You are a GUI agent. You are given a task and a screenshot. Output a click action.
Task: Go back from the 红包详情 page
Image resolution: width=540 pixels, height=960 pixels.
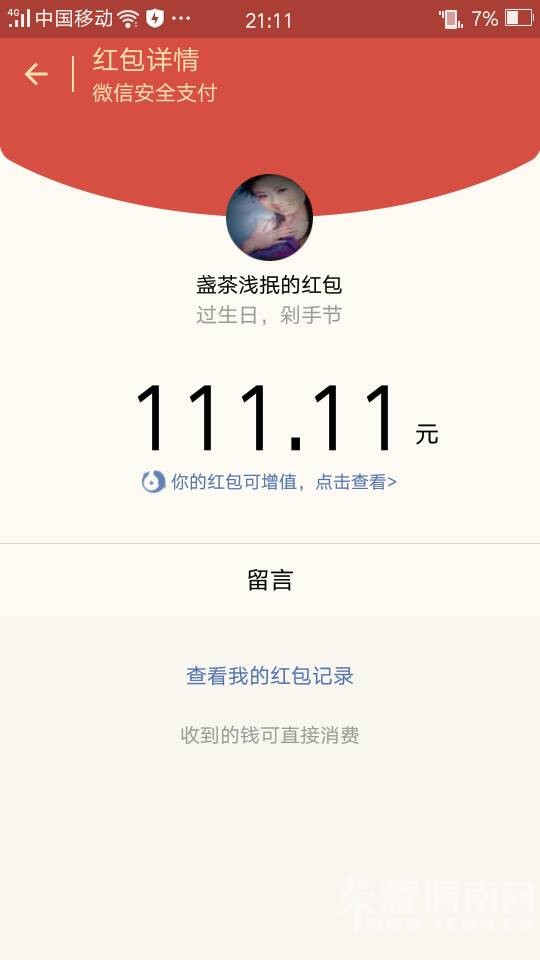[x=36, y=74]
